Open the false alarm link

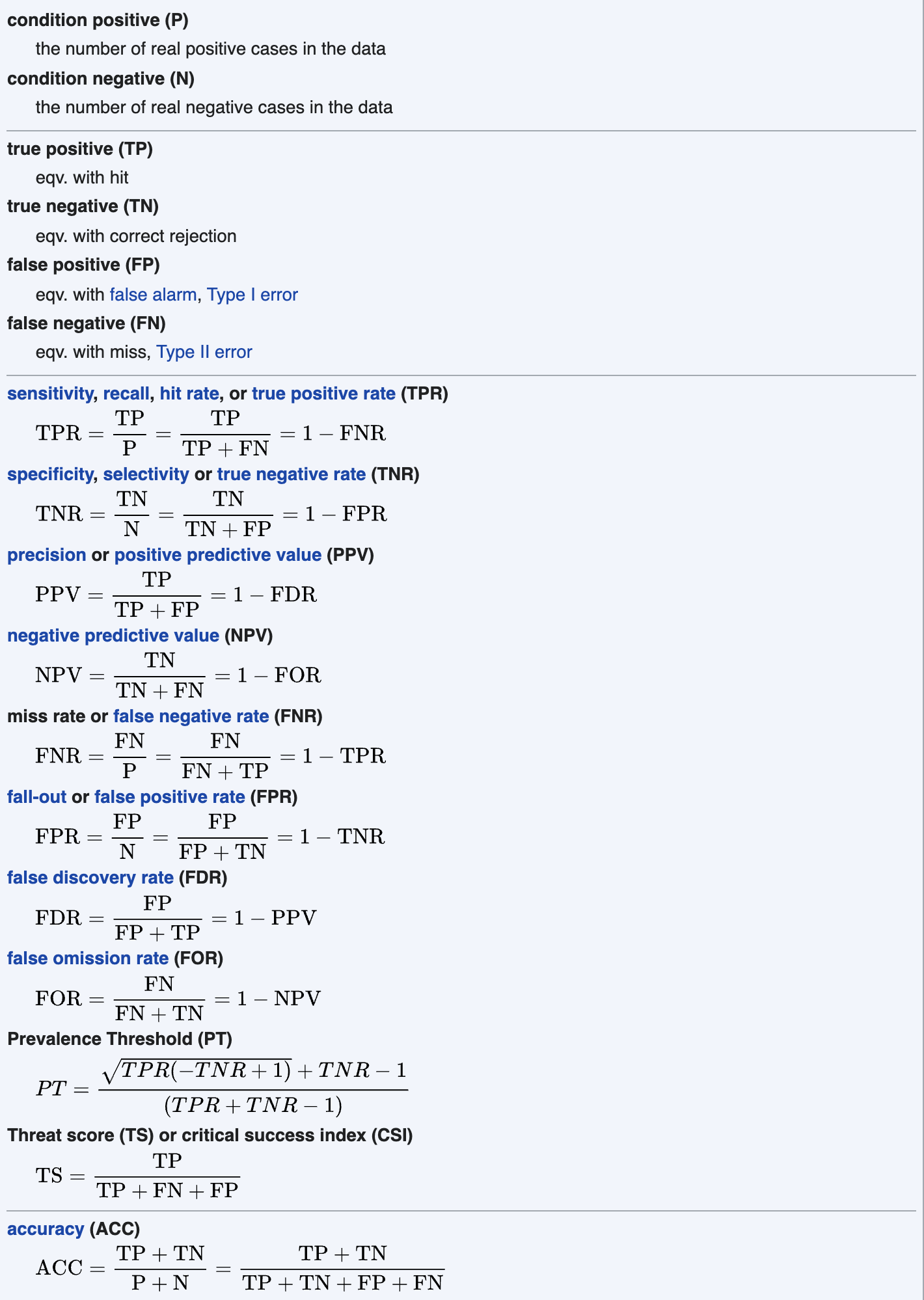153,295
